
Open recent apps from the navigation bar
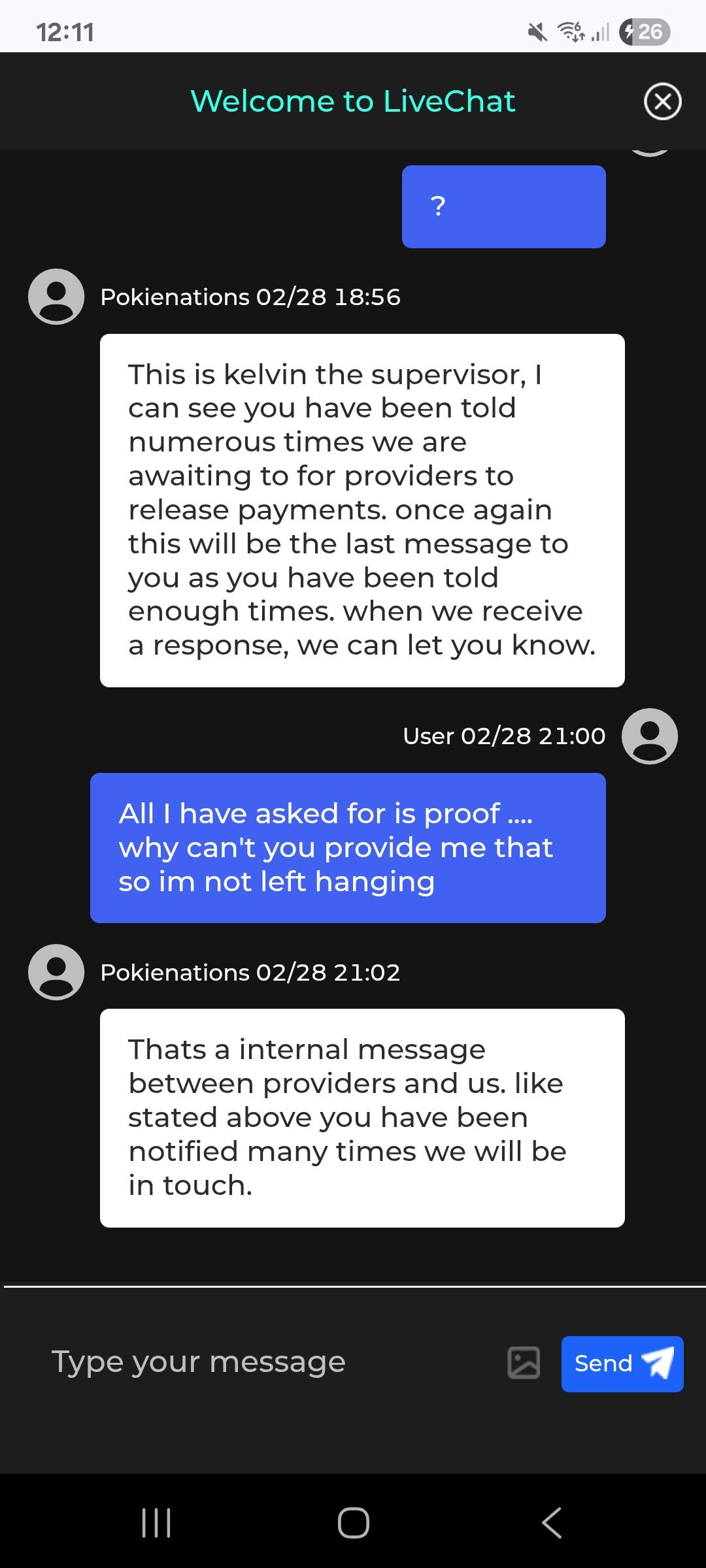(x=156, y=1523)
